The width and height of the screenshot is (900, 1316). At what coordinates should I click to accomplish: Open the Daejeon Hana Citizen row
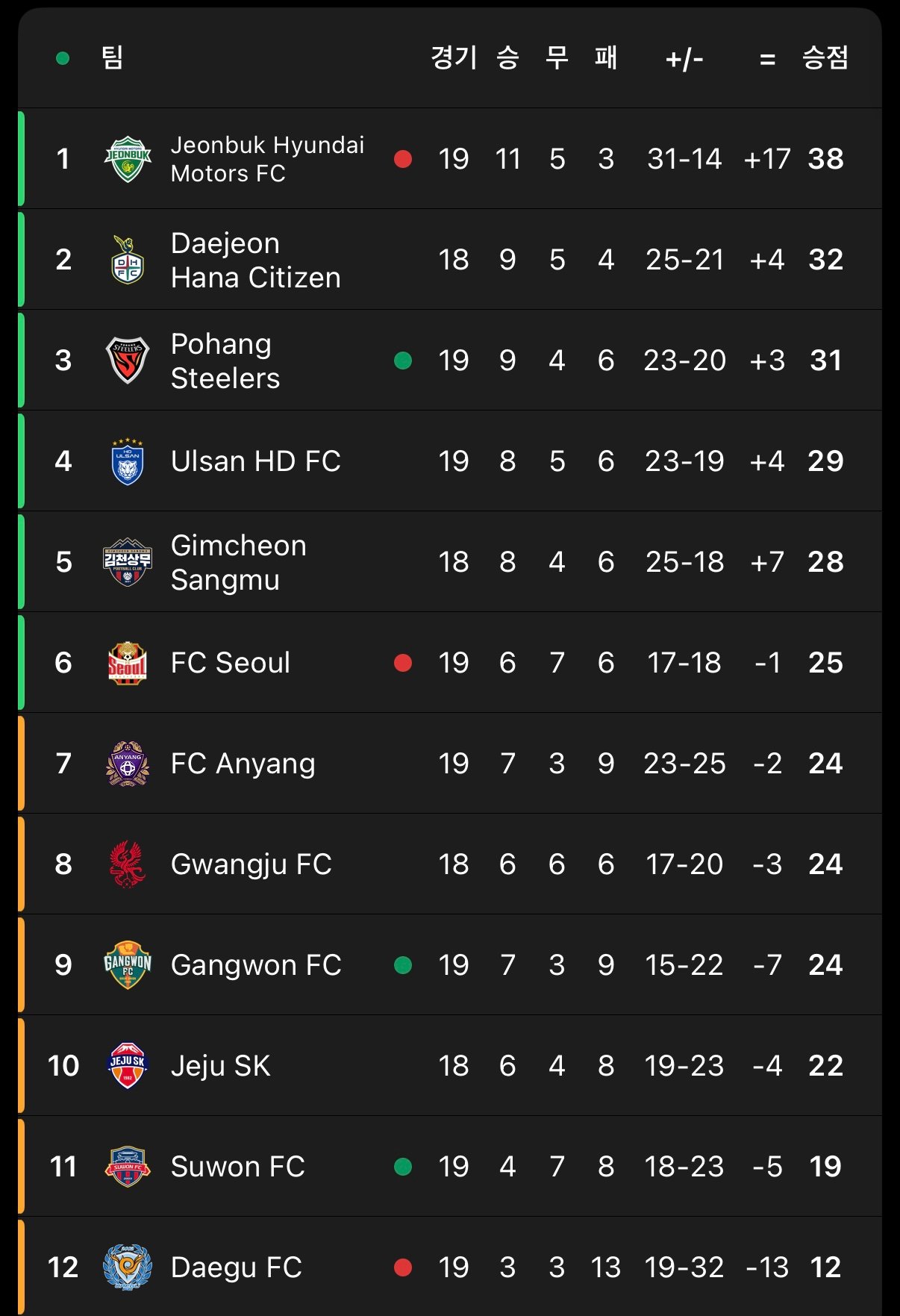[x=450, y=259]
